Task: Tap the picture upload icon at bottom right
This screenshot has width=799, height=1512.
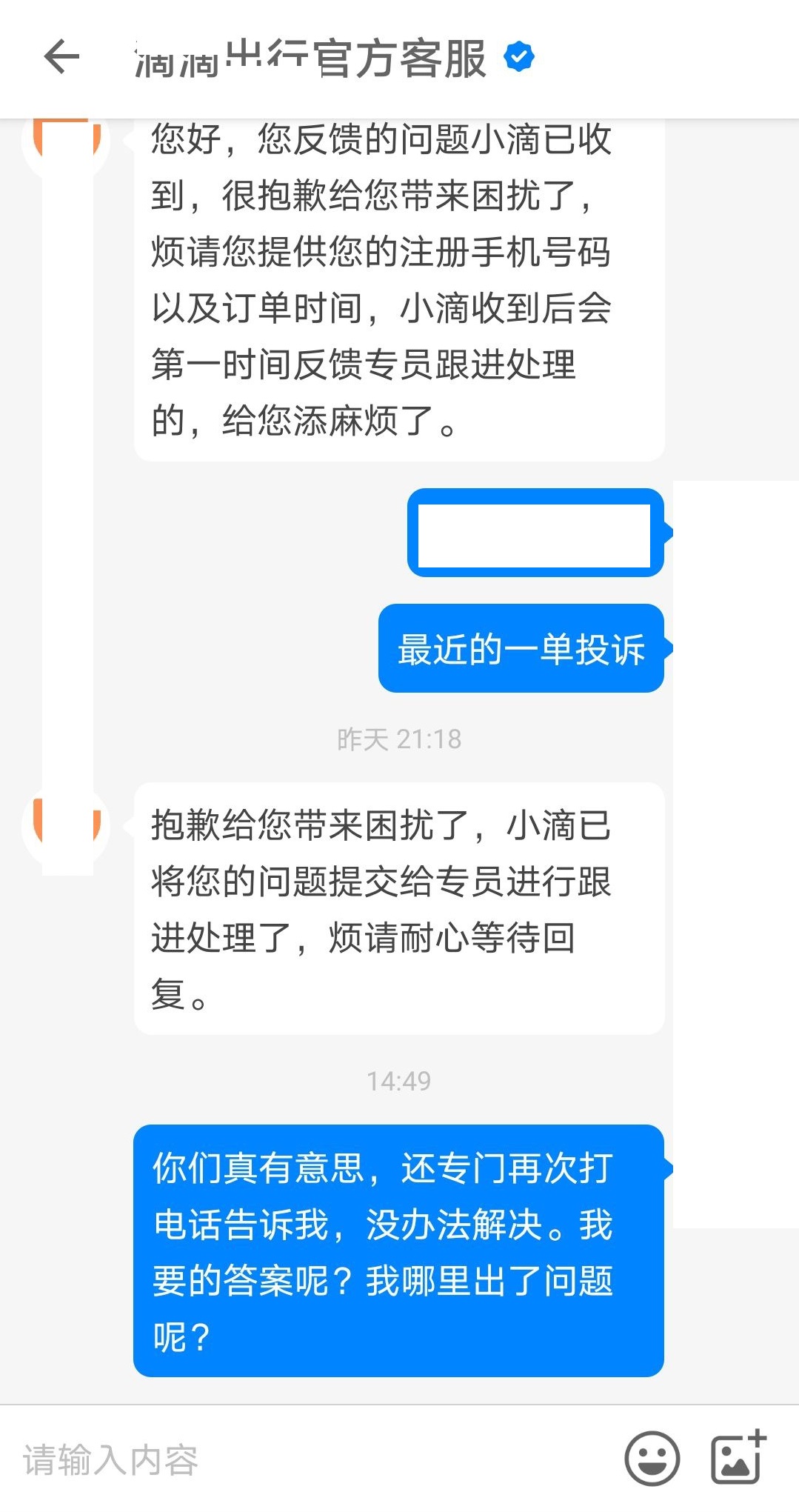Action: coord(737,1456)
